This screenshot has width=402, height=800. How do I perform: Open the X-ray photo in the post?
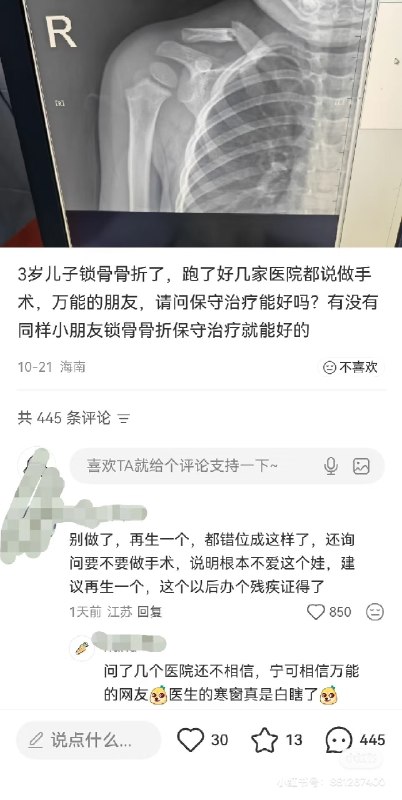tap(201, 122)
